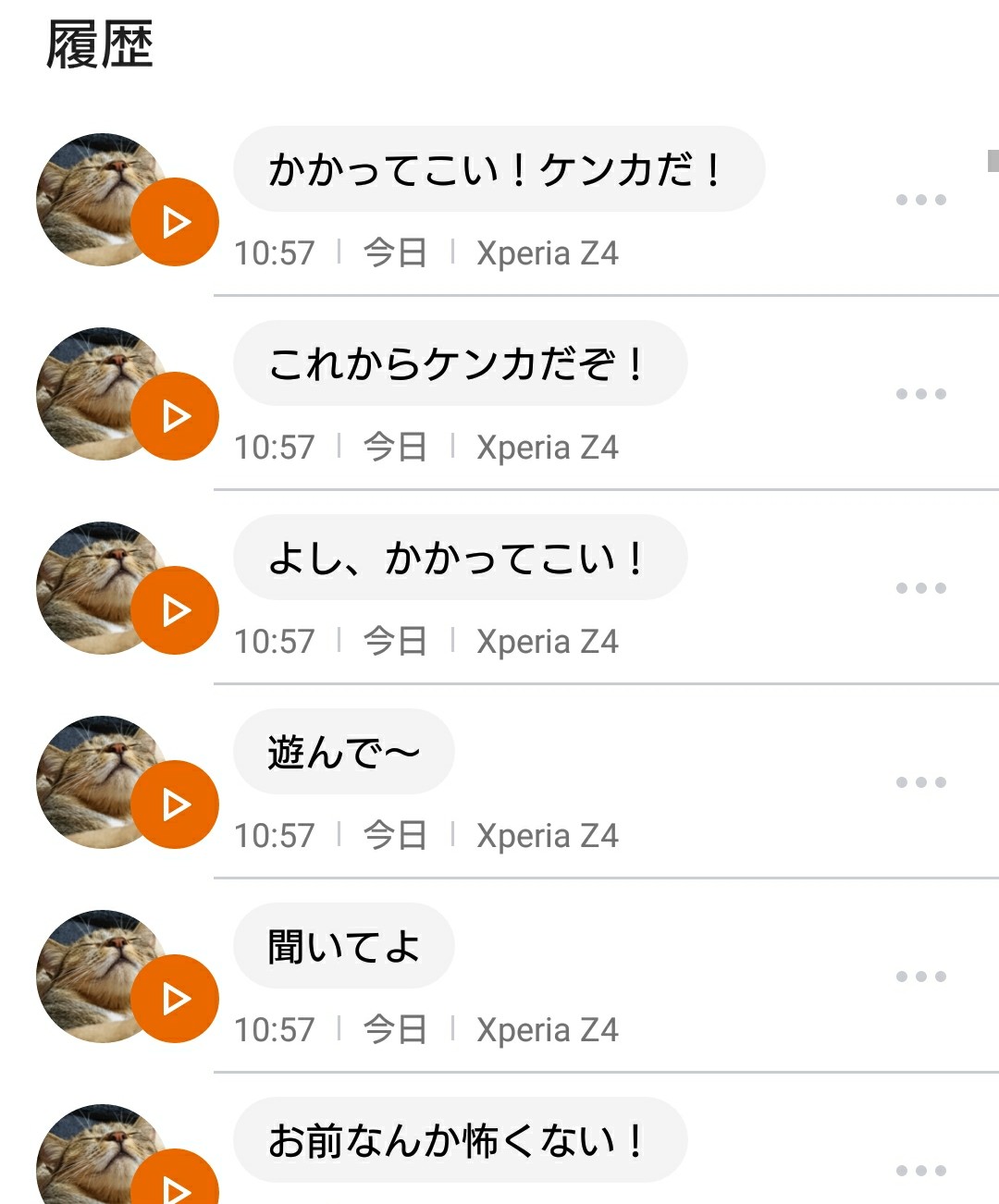Viewport: 999px width, 1204px height.
Task: Play the 「これからケンカだぞ！」 recording
Action: pos(175,416)
